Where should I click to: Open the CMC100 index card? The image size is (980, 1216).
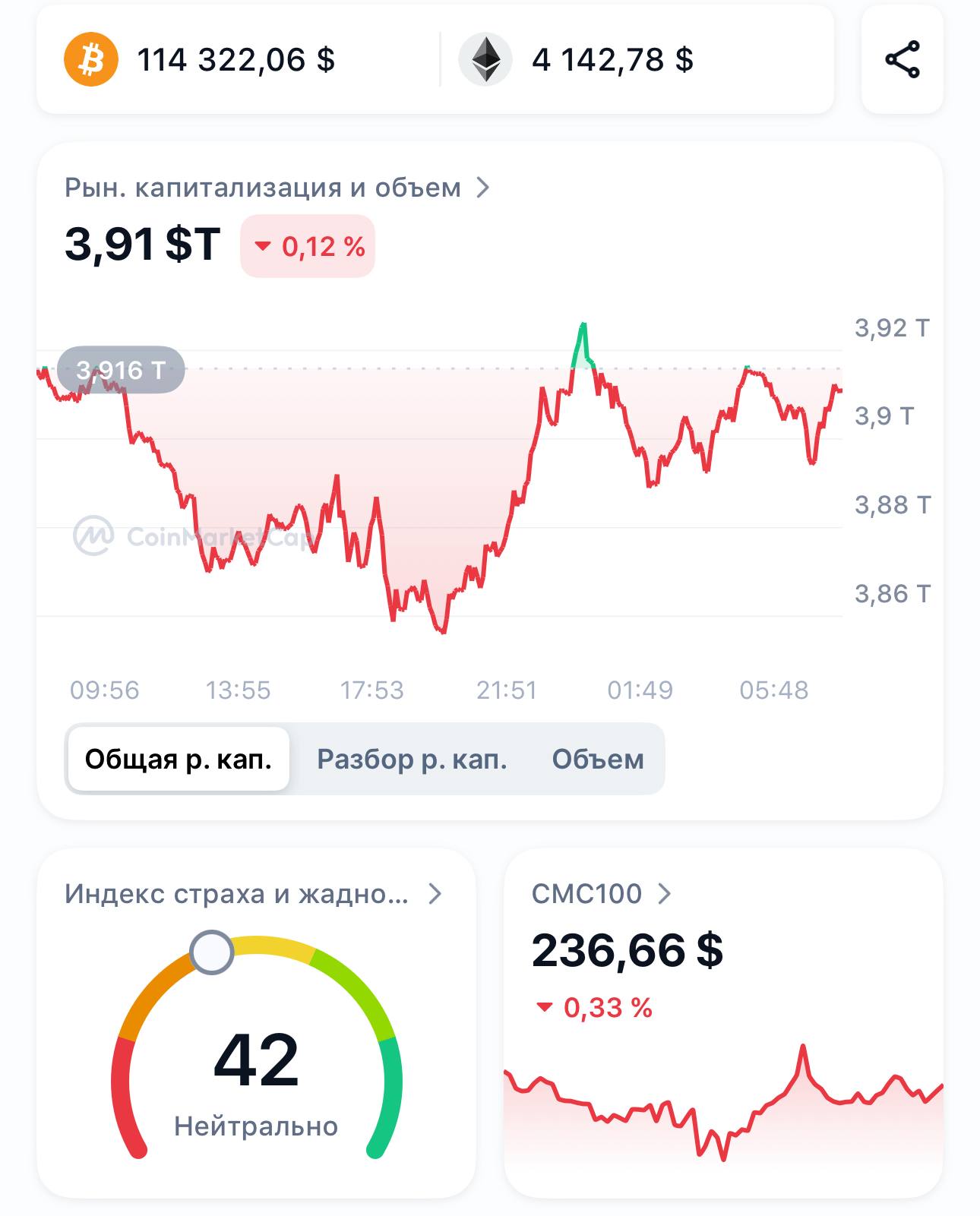600,894
